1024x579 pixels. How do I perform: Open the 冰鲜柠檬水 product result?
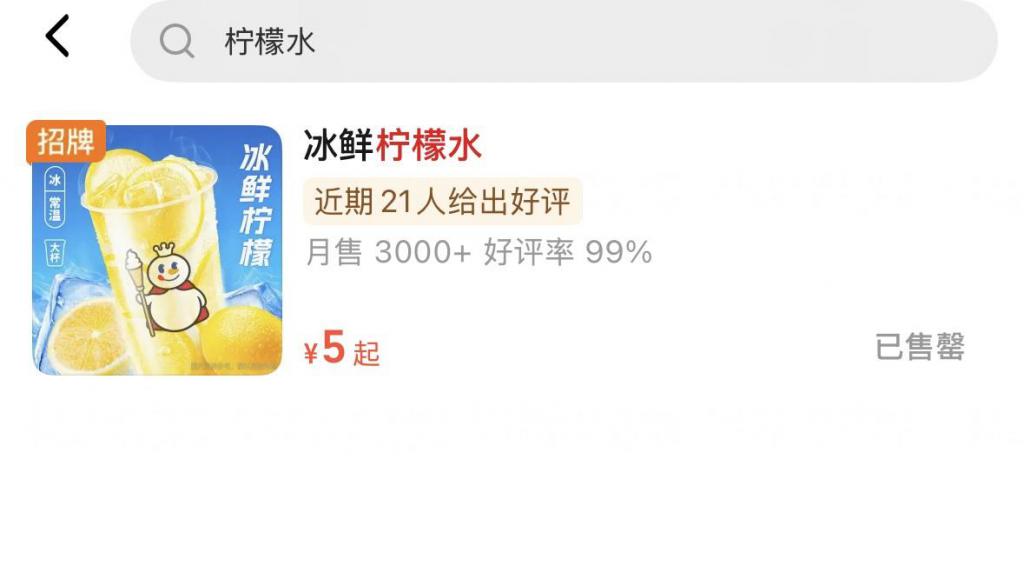click(x=393, y=147)
